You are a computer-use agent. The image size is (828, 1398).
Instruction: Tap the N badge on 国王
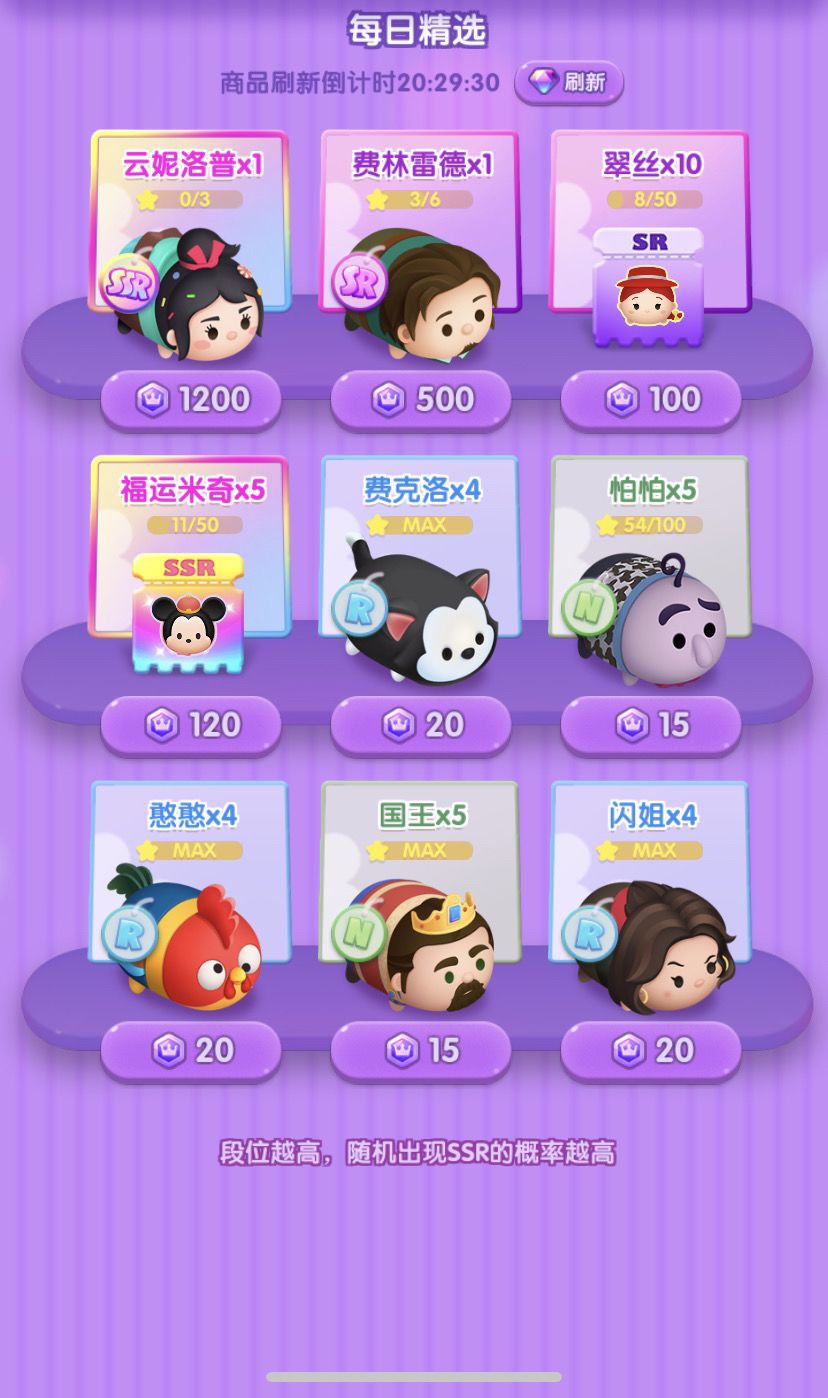[x=360, y=931]
